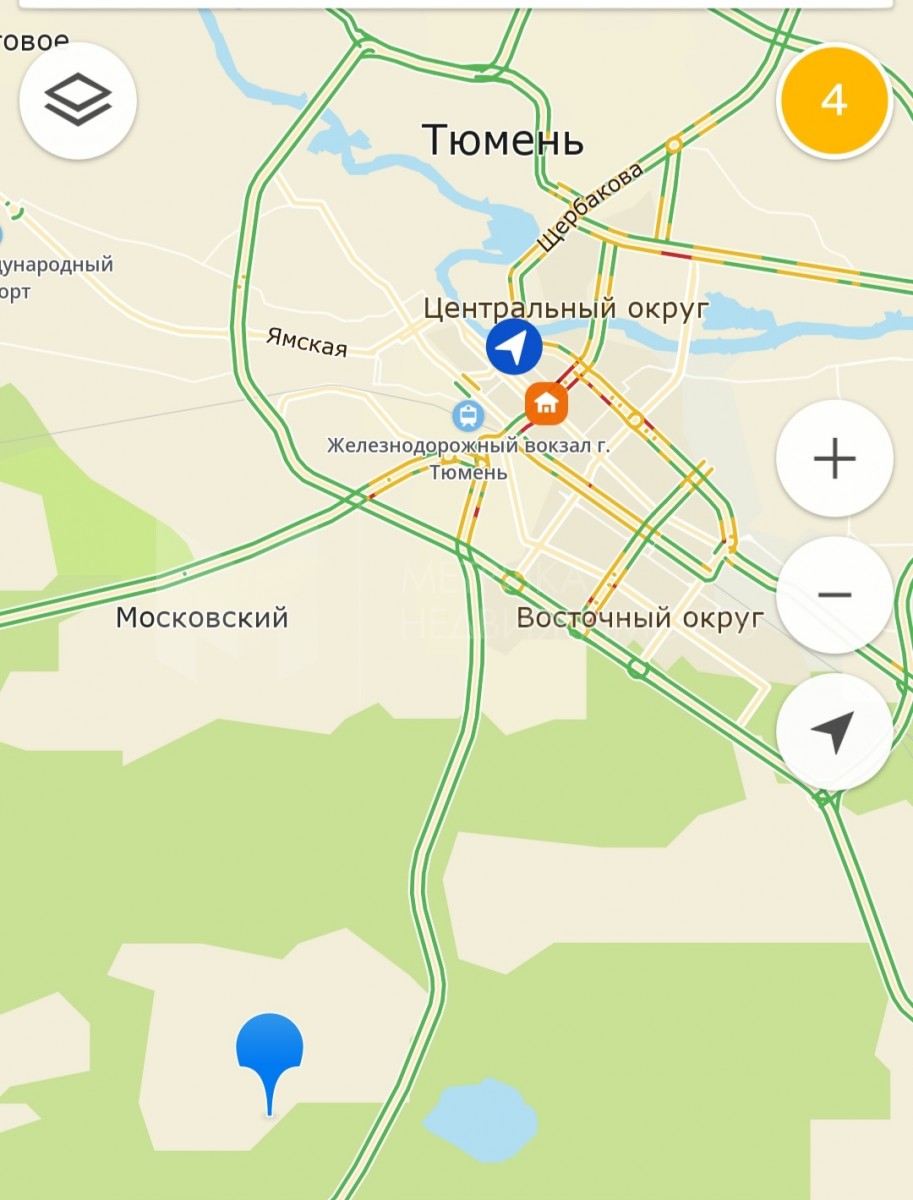
Task: Open the map layers button
Action: [x=78, y=100]
